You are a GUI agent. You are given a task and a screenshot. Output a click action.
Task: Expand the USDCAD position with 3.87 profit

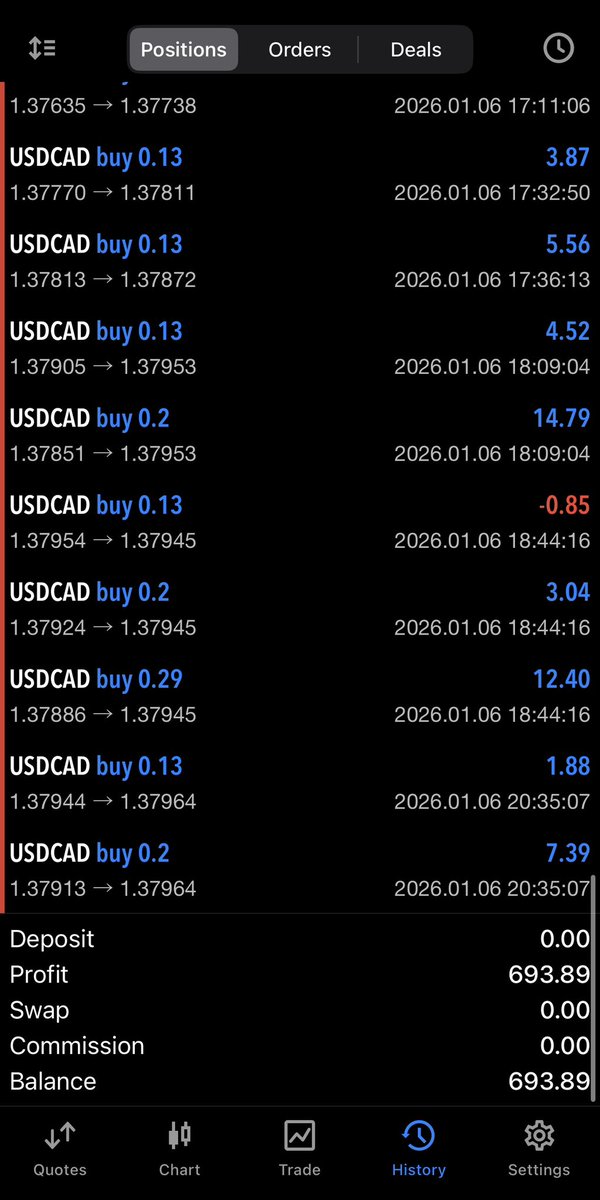tap(300, 174)
